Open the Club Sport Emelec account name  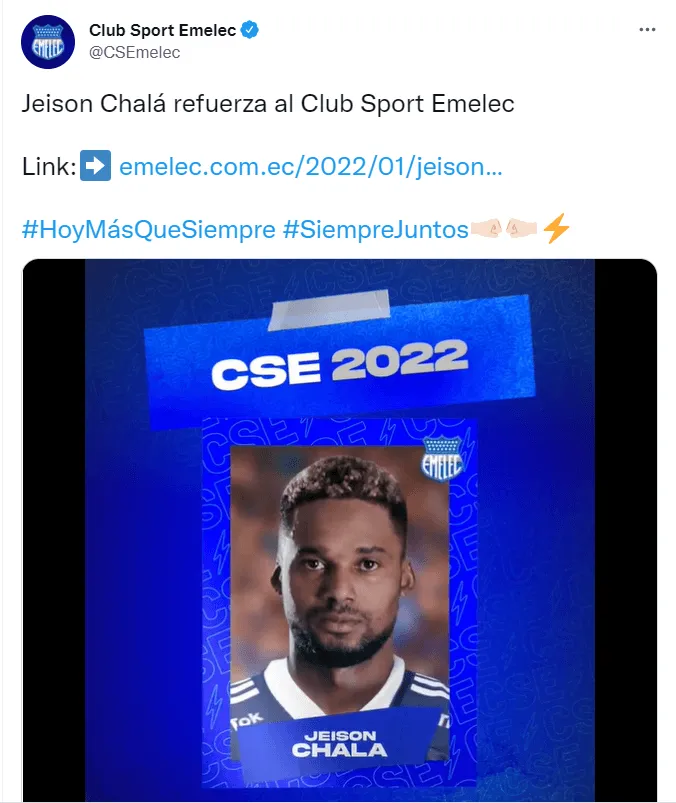[162, 30]
